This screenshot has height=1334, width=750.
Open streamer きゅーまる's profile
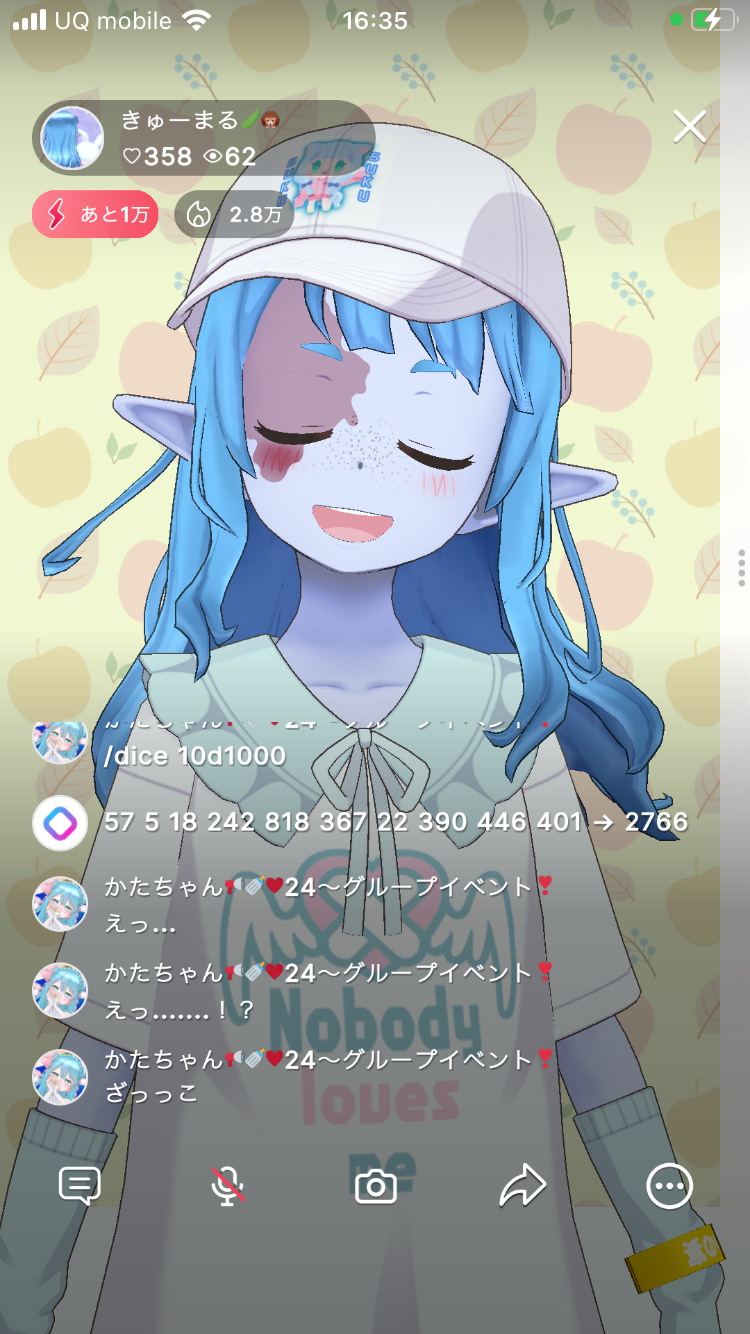pos(73,137)
